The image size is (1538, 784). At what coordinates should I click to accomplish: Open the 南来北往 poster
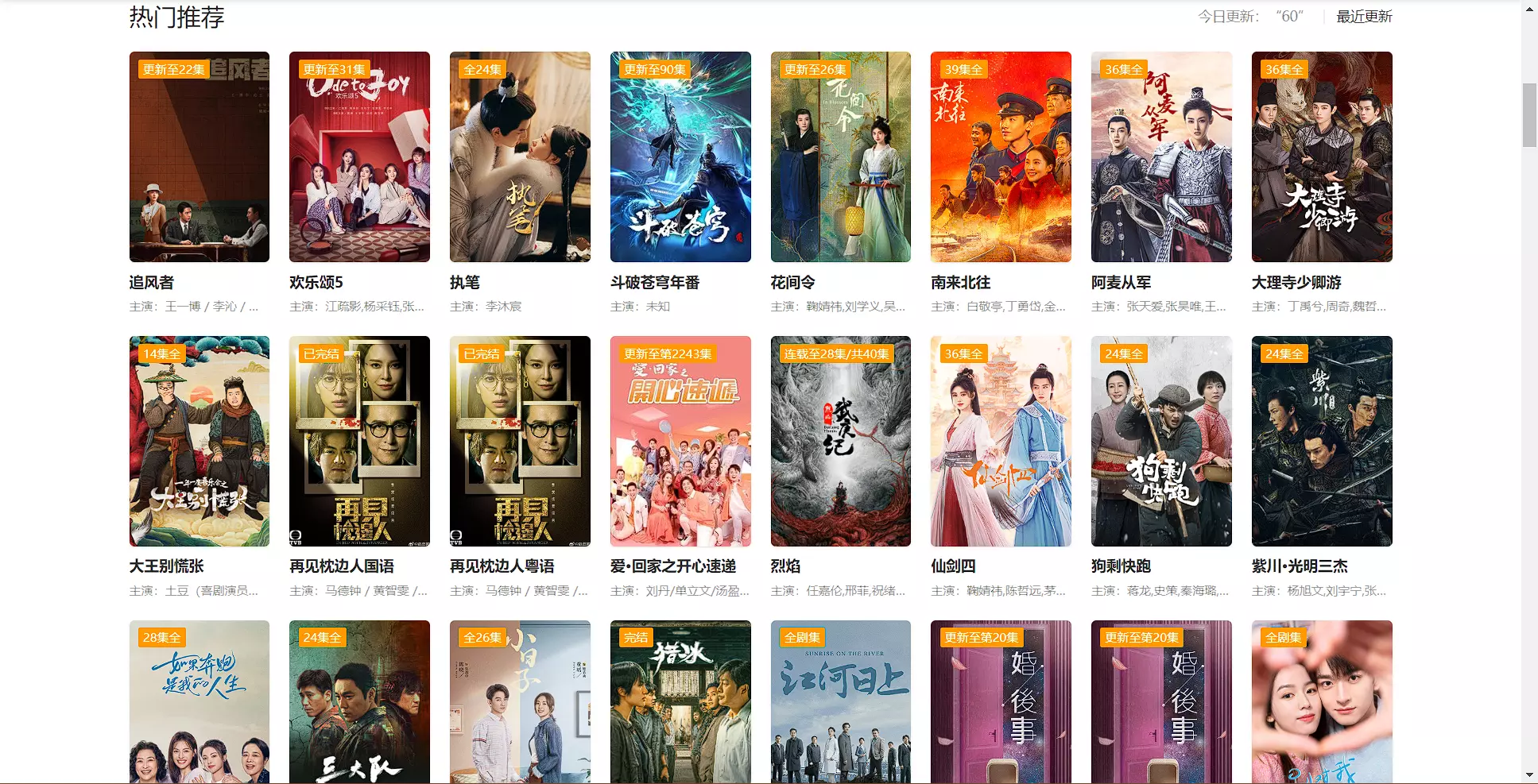coord(1001,157)
